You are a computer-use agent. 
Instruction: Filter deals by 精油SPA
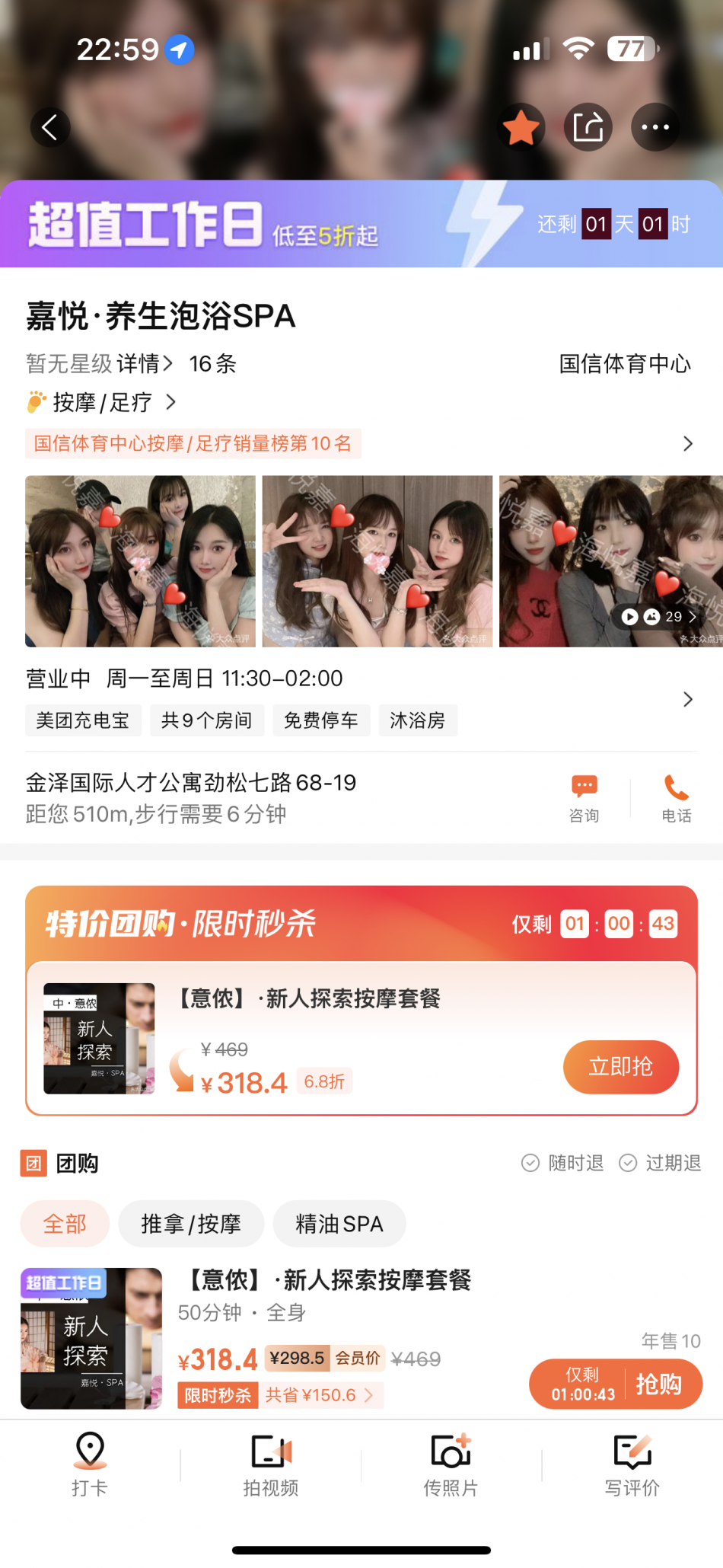point(339,1224)
